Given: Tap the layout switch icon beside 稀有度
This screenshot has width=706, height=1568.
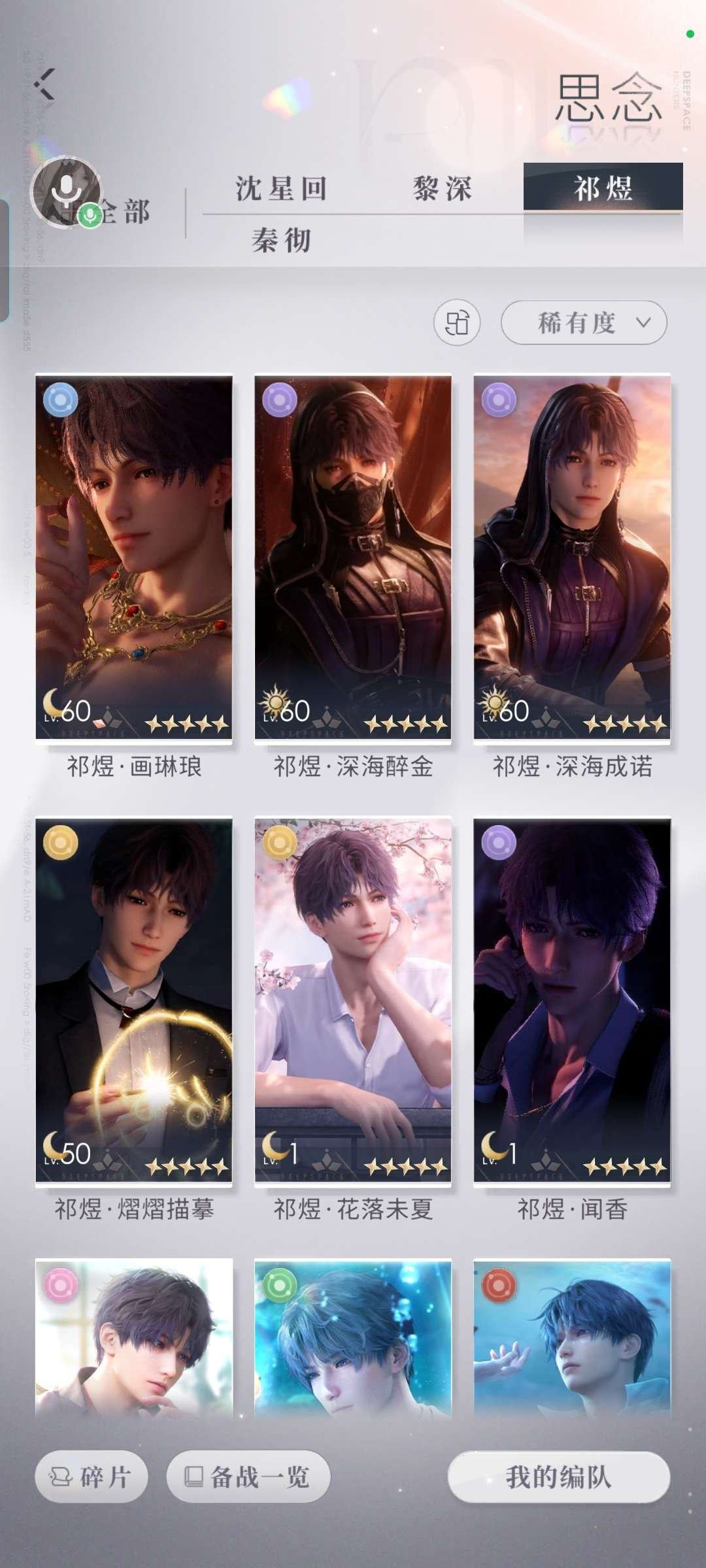Looking at the screenshot, I should pos(457,323).
